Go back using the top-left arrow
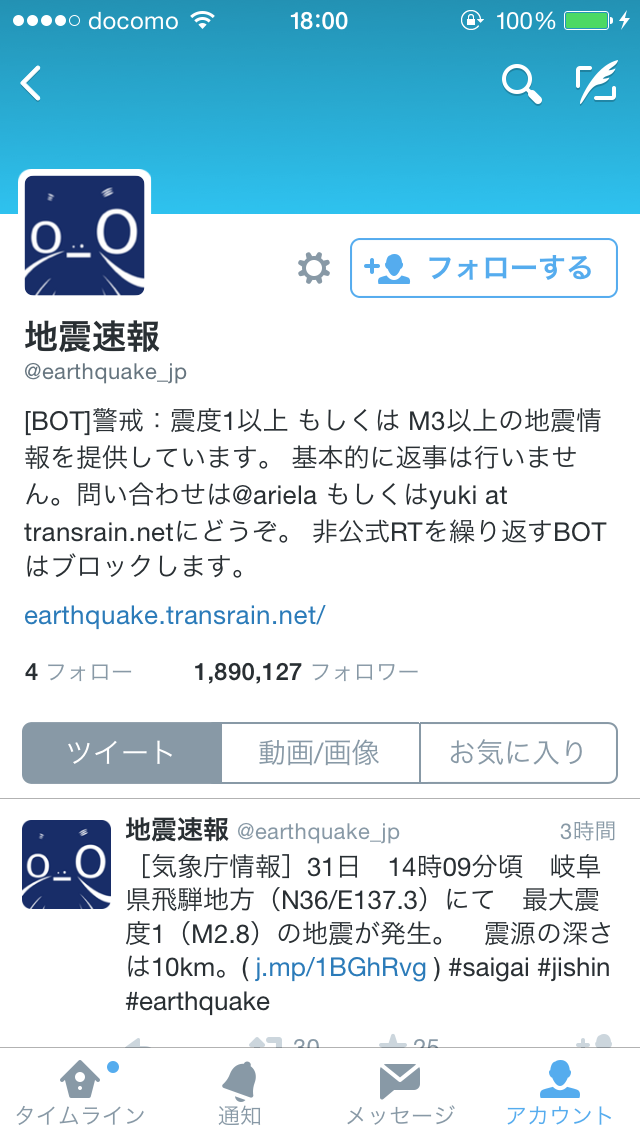This screenshot has width=640, height=1136. [x=32, y=84]
